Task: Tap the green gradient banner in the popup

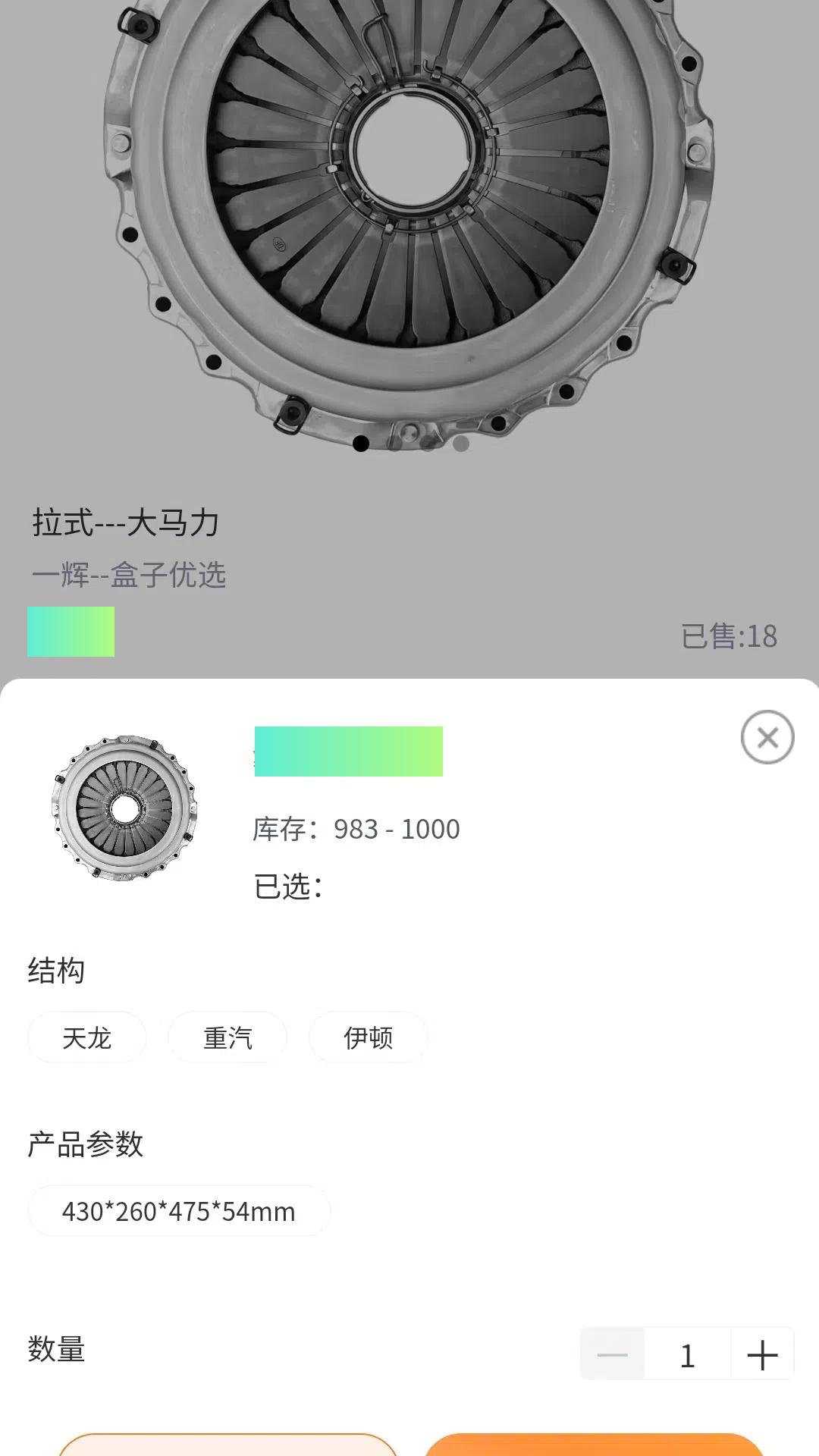Action: coord(348,750)
